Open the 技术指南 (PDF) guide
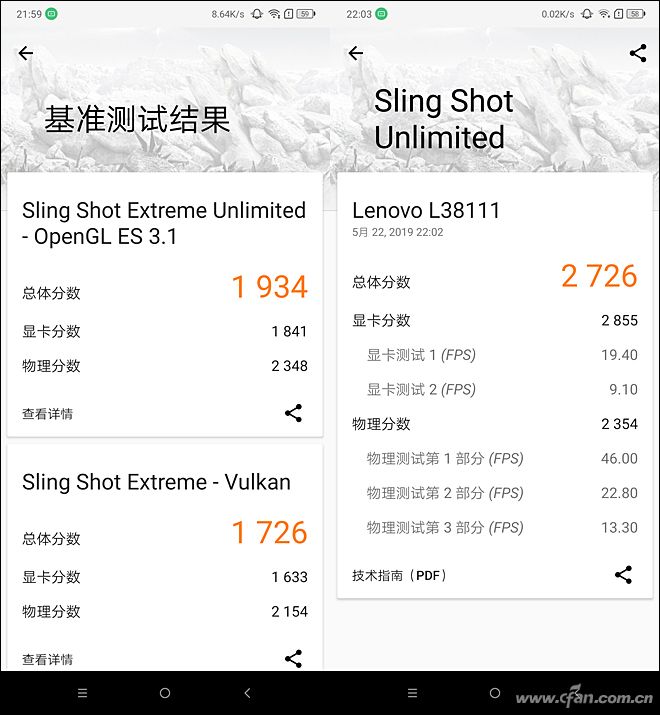The height and width of the screenshot is (715, 660). (400, 575)
